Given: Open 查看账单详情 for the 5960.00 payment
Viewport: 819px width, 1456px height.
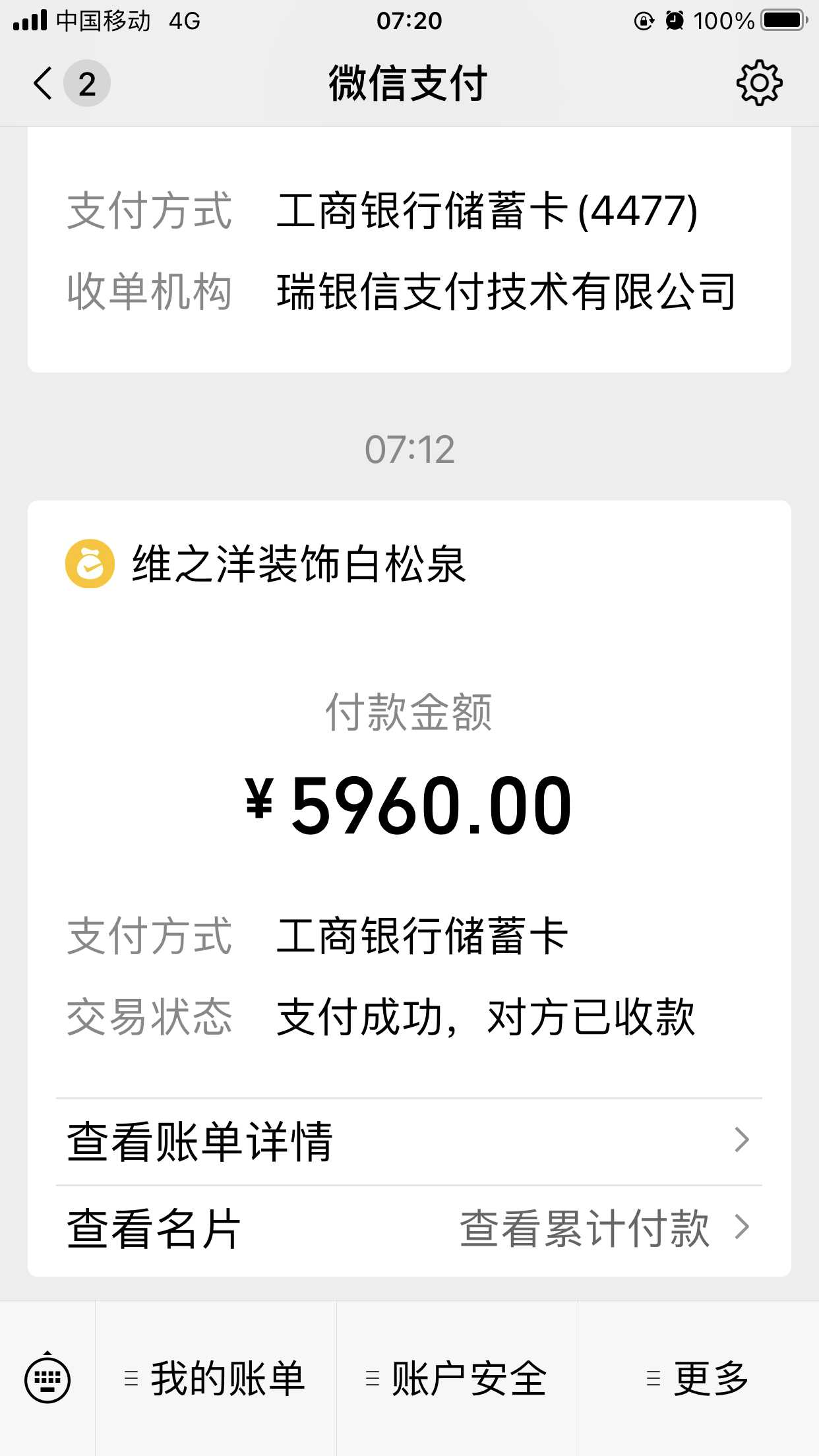Looking at the screenshot, I should pos(409,1141).
